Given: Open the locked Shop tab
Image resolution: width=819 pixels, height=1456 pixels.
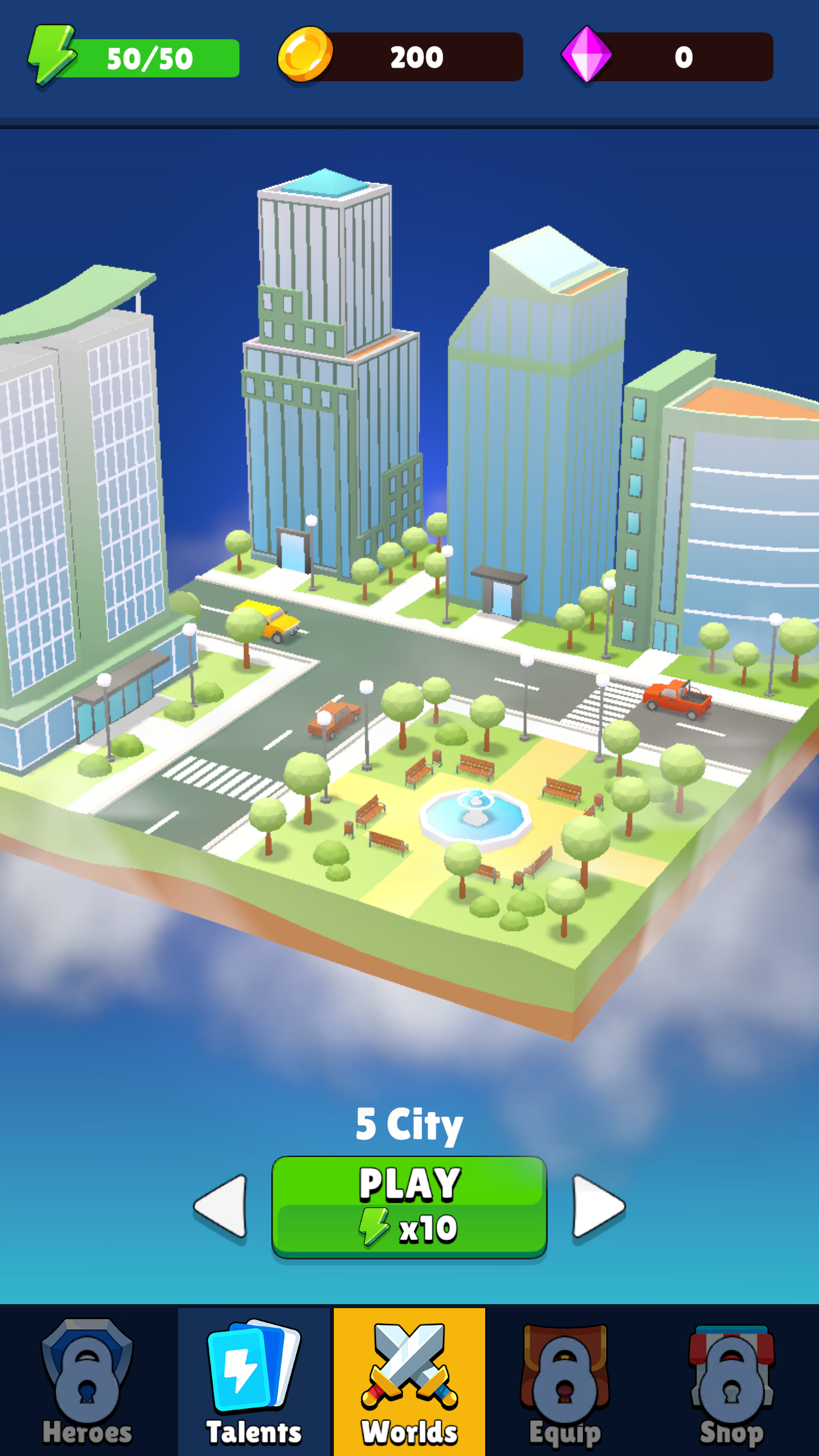Looking at the screenshot, I should coord(731,1382).
